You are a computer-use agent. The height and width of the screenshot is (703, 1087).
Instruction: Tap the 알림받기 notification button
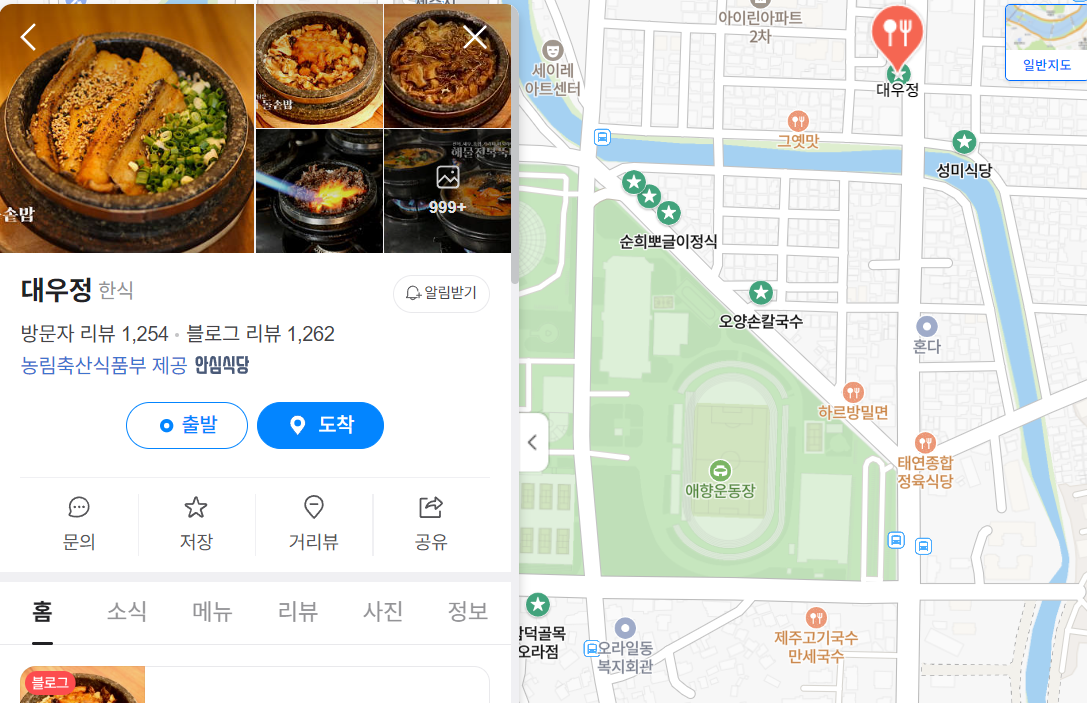click(x=441, y=293)
